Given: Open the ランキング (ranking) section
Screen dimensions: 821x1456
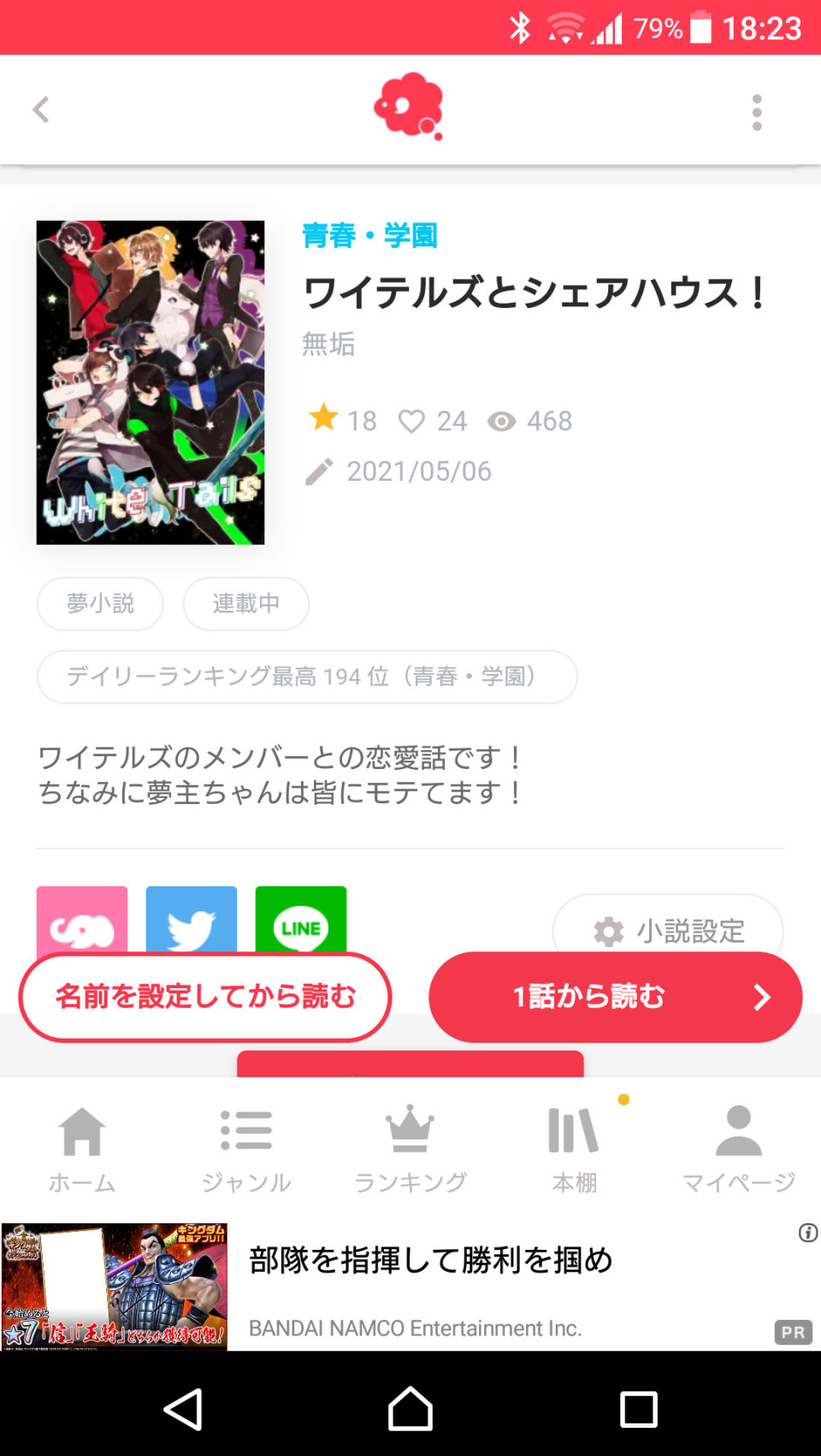Looking at the screenshot, I should click(410, 1146).
